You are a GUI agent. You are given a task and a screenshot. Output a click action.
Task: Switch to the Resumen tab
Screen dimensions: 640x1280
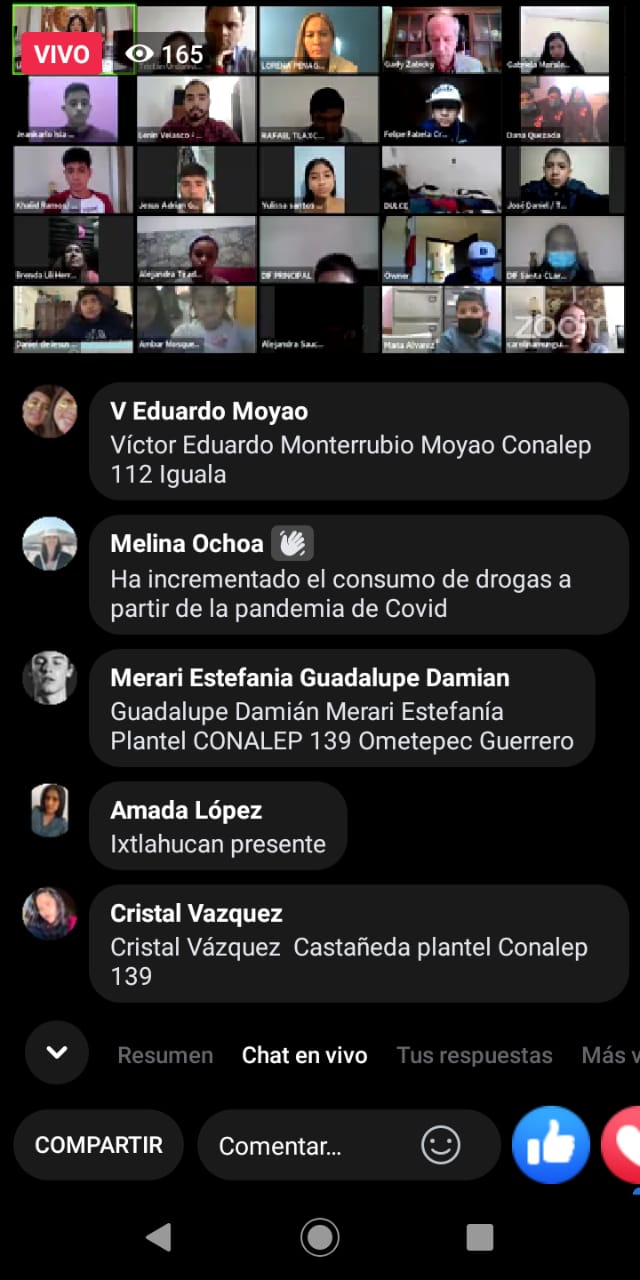(165, 1055)
